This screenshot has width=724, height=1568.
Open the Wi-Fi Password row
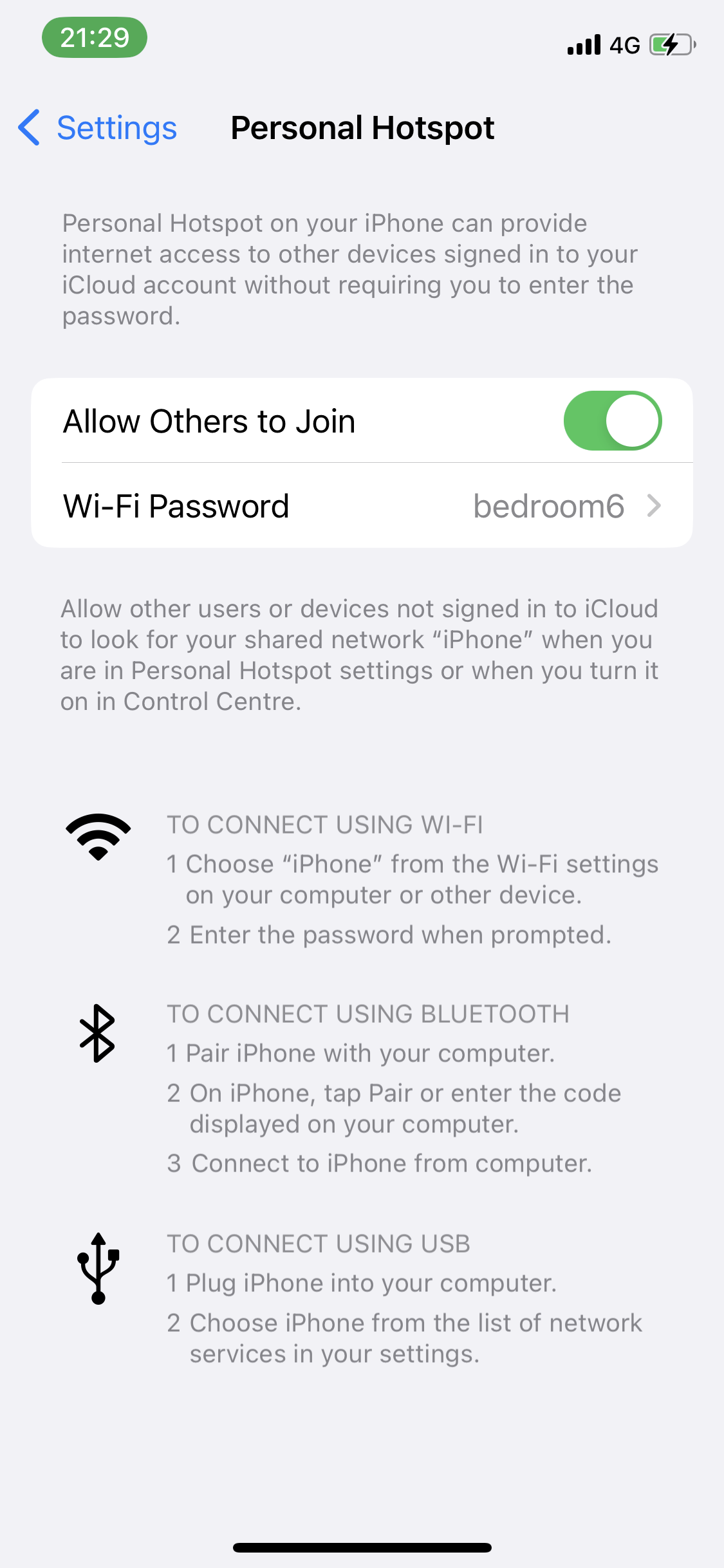362,506
